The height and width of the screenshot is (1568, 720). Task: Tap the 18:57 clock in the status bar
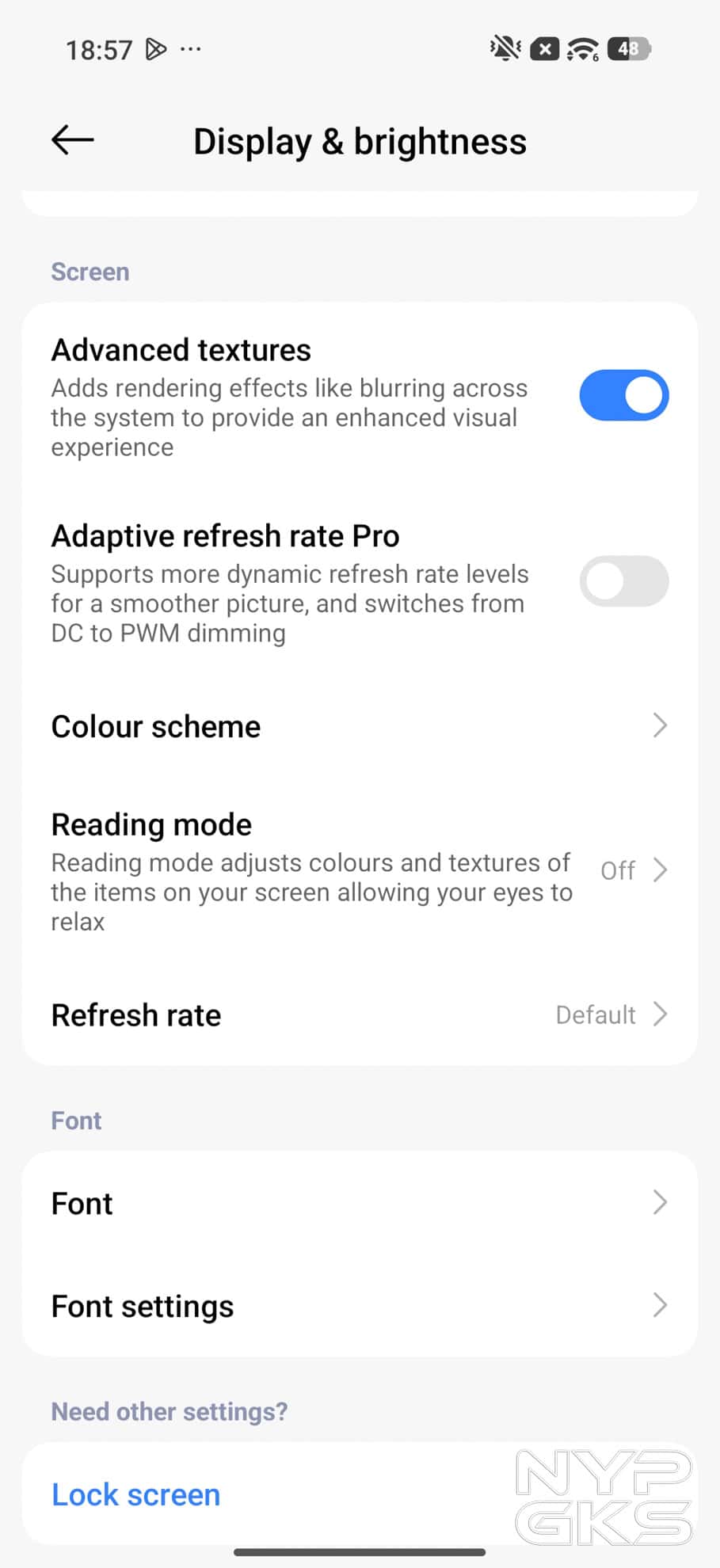(98, 49)
